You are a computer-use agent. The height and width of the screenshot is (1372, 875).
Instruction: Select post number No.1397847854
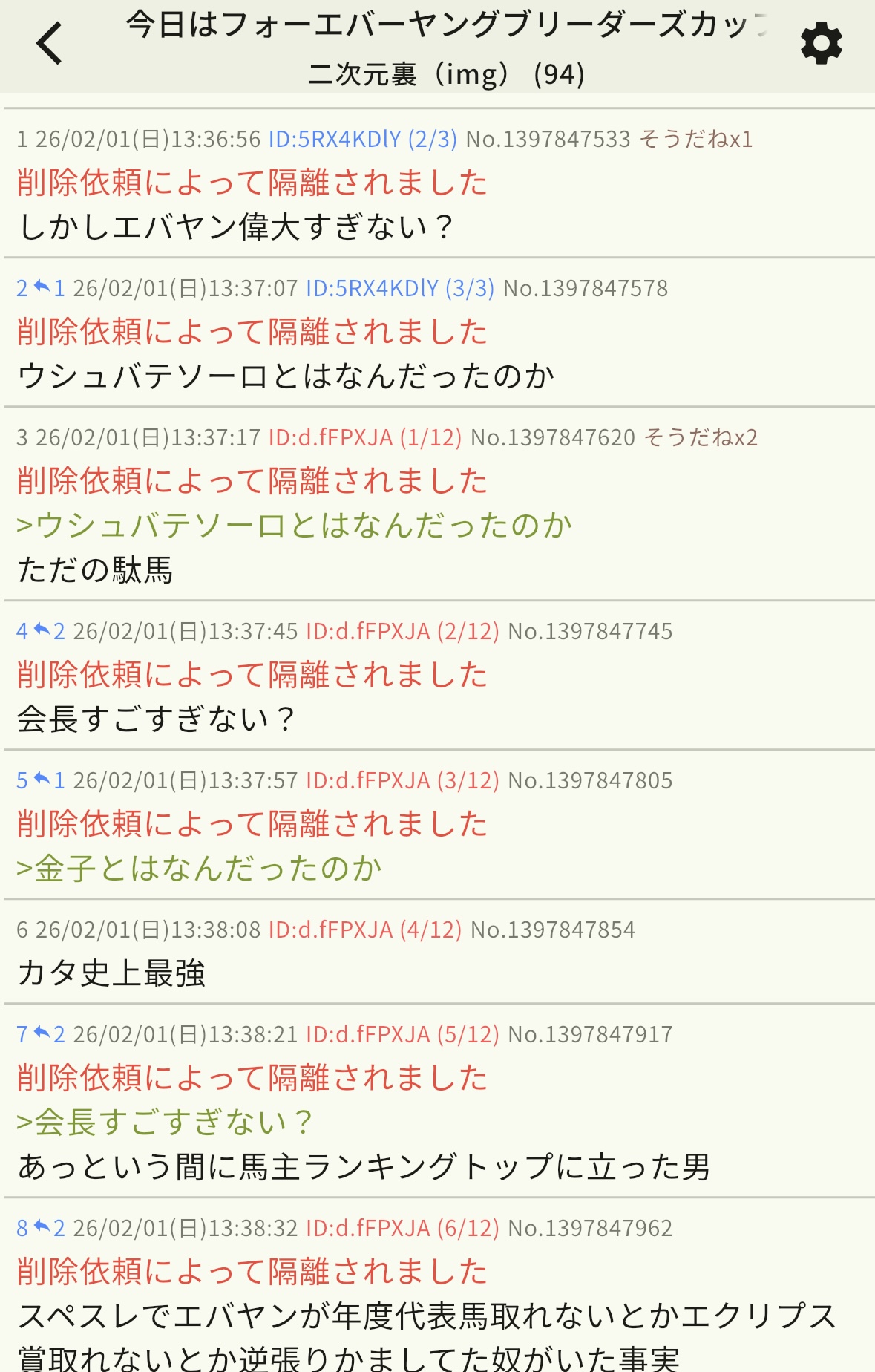pos(553,930)
